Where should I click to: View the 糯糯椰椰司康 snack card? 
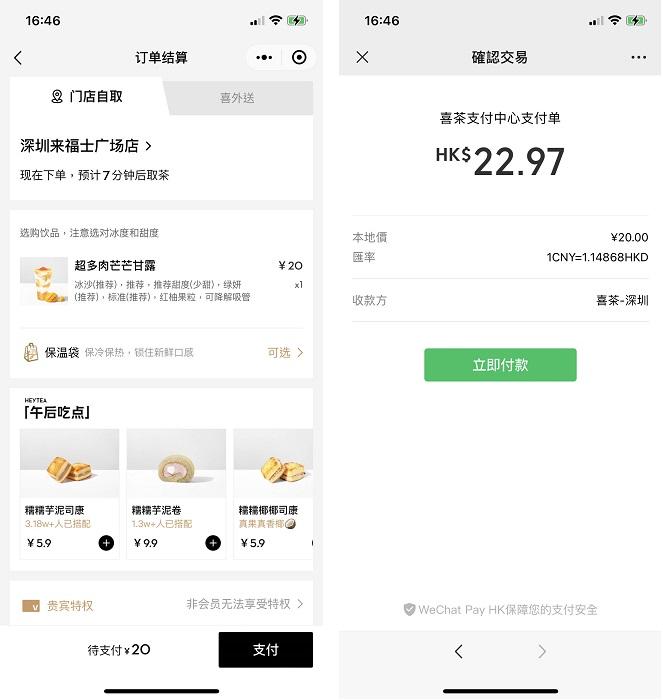click(273, 492)
